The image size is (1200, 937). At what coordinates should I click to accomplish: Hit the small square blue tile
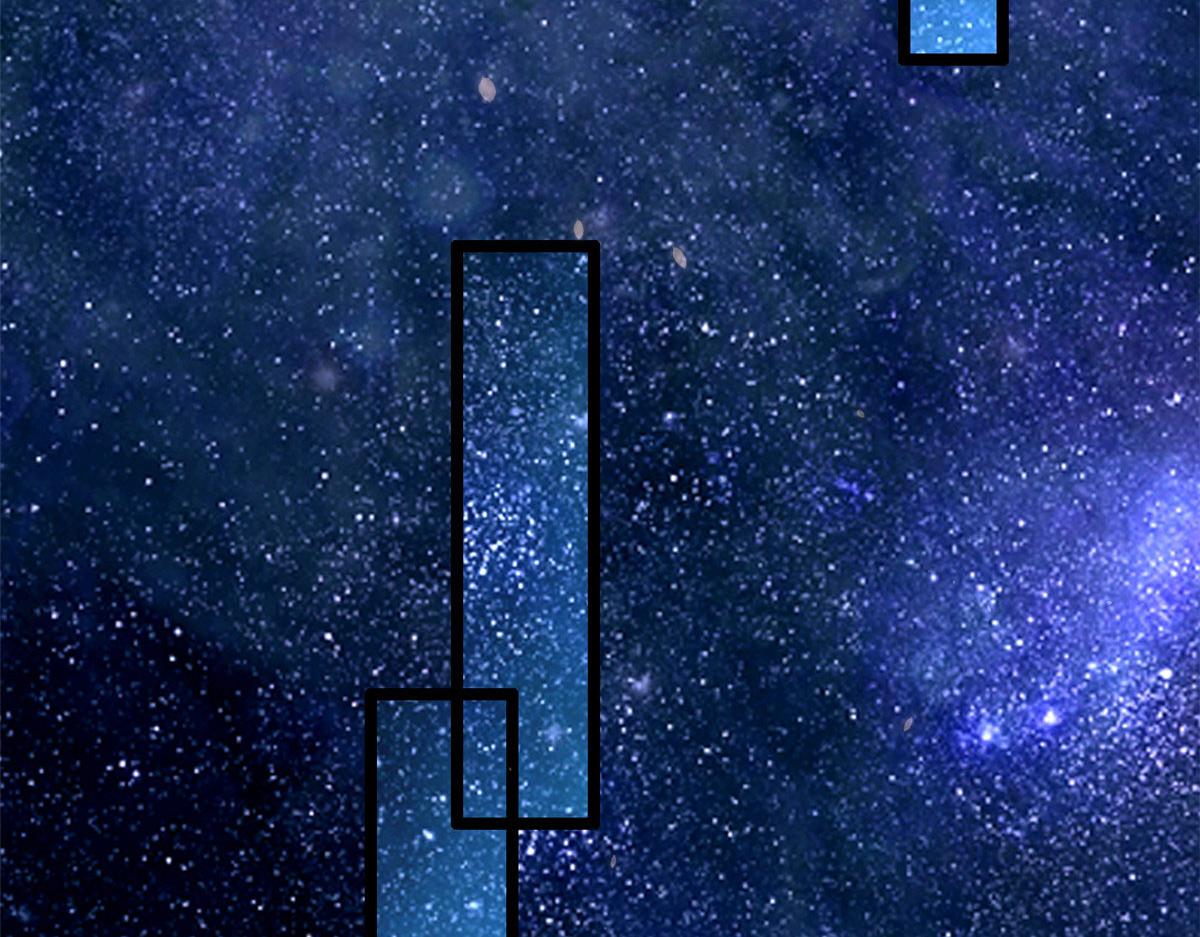point(953,32)
